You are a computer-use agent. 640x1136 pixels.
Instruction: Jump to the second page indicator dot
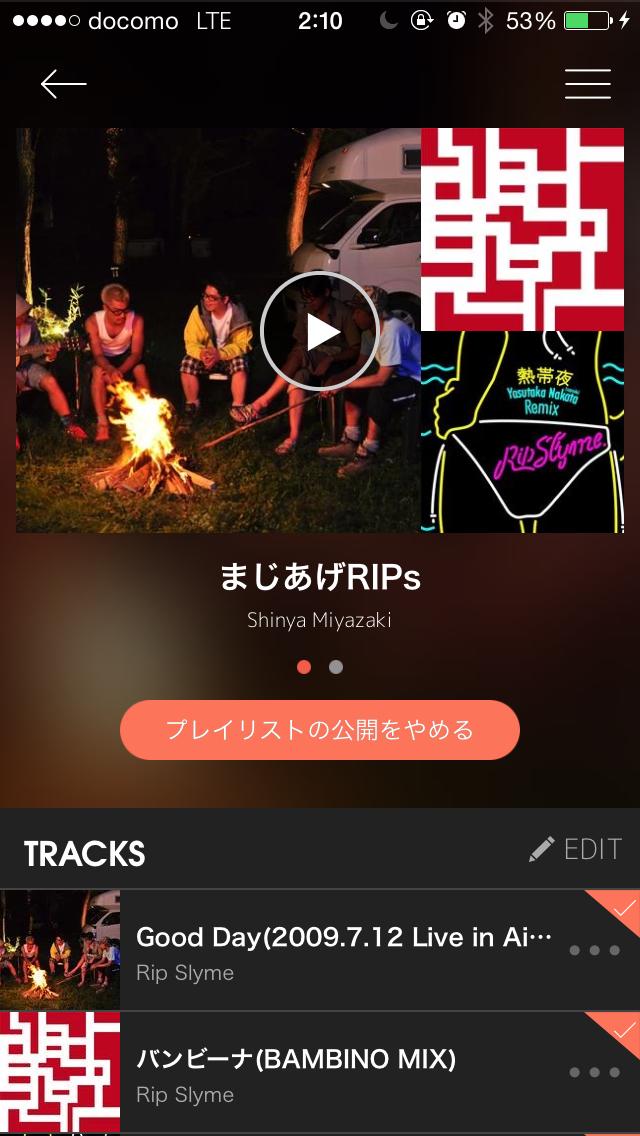point(336,667)
